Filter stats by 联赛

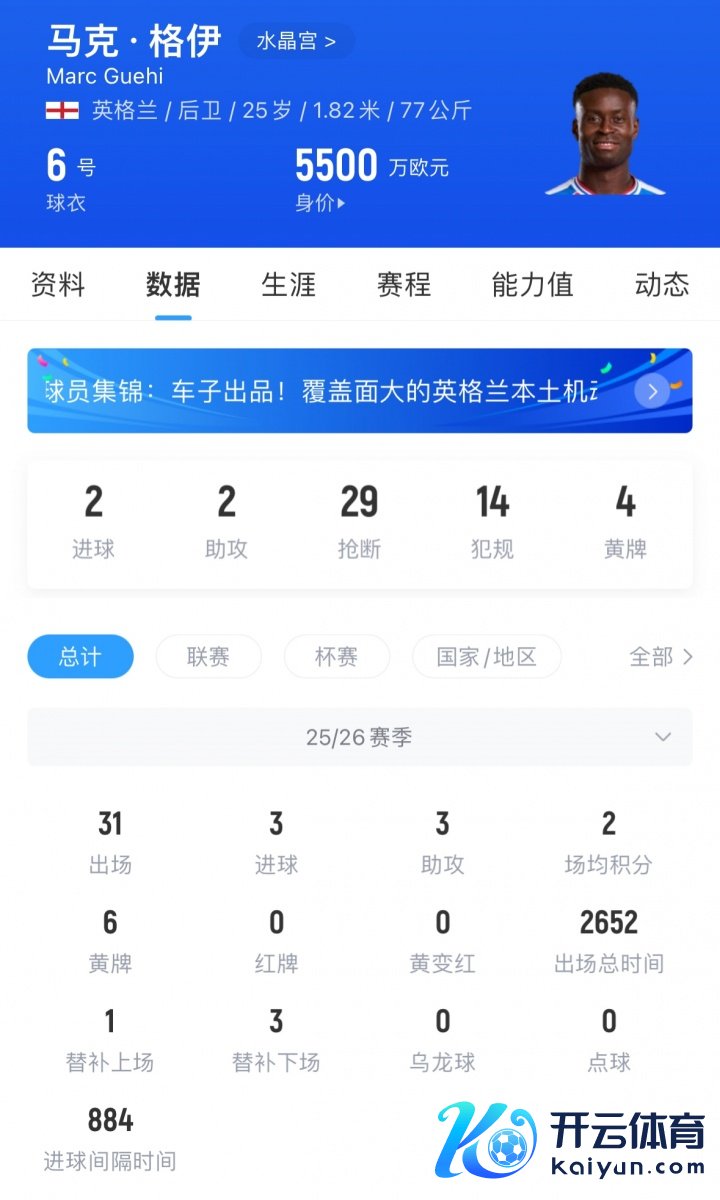208,657
